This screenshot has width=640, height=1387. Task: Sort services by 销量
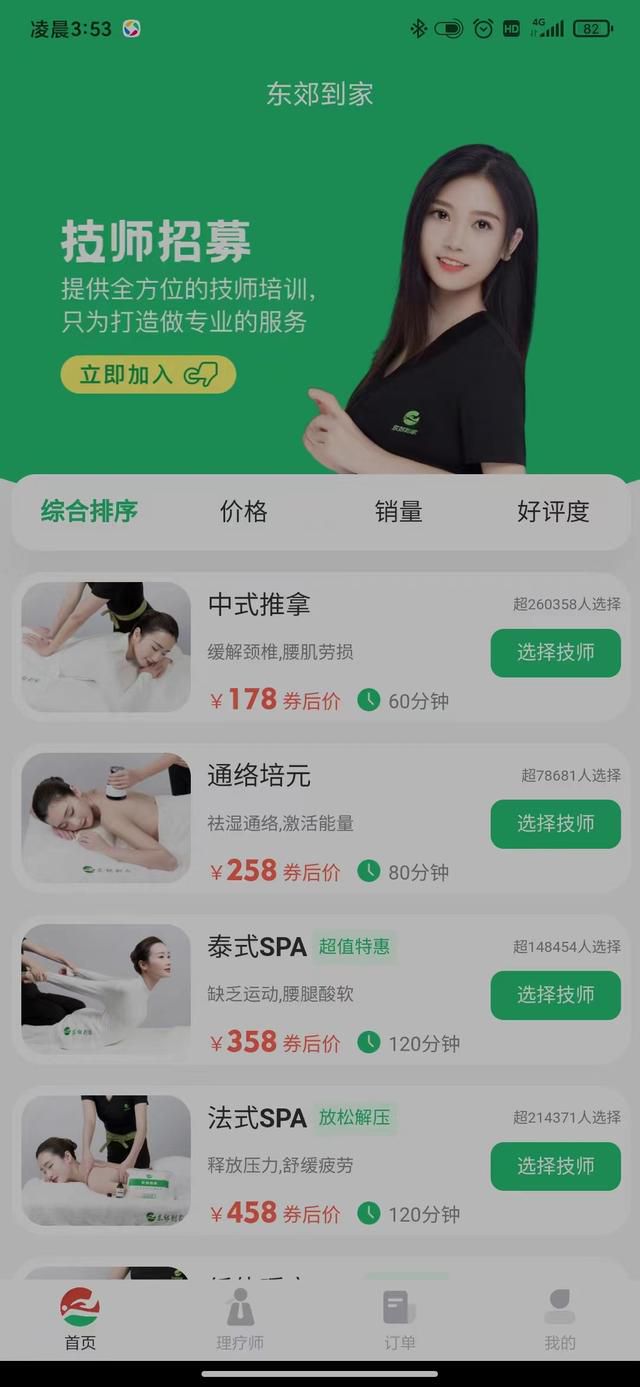(398, 512)
